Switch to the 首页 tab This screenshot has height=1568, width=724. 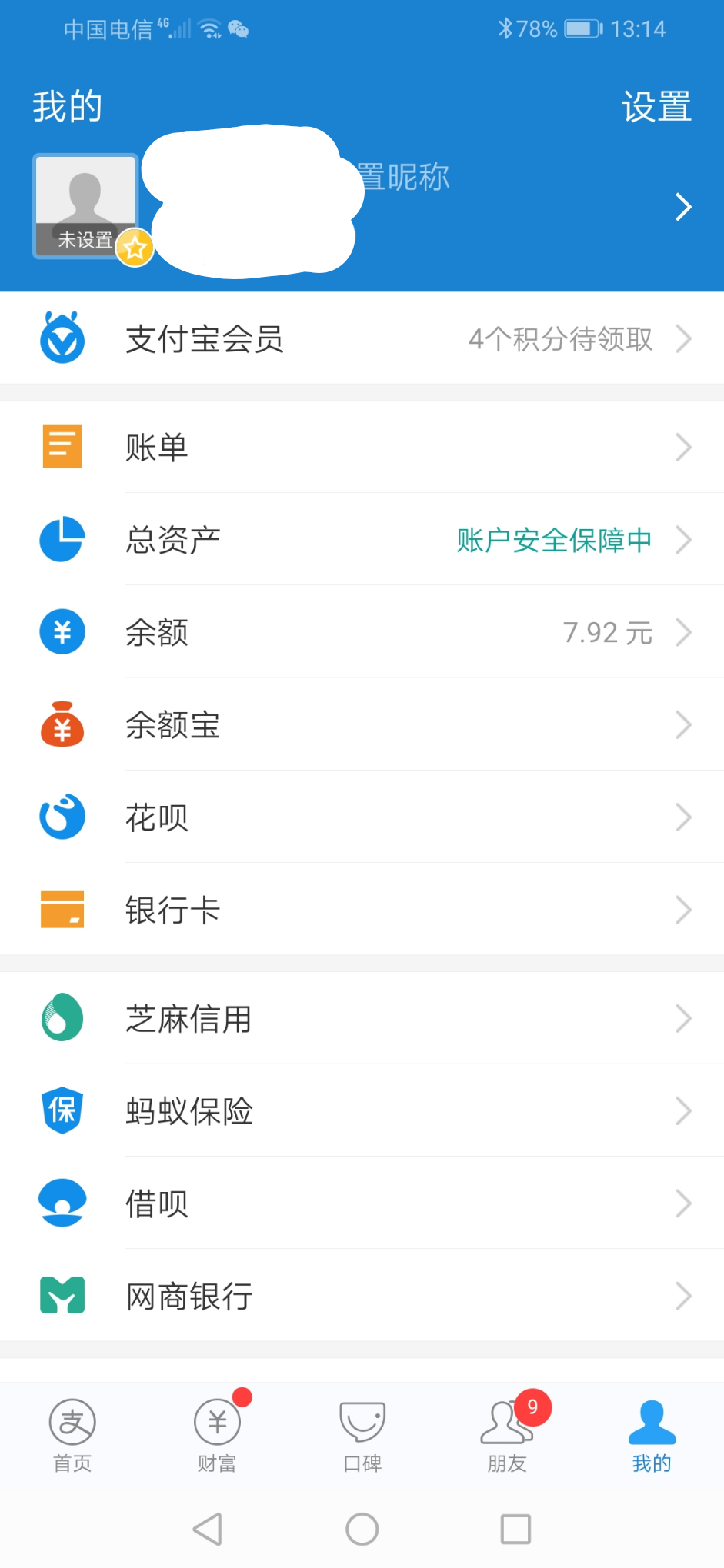[72, 1434]
